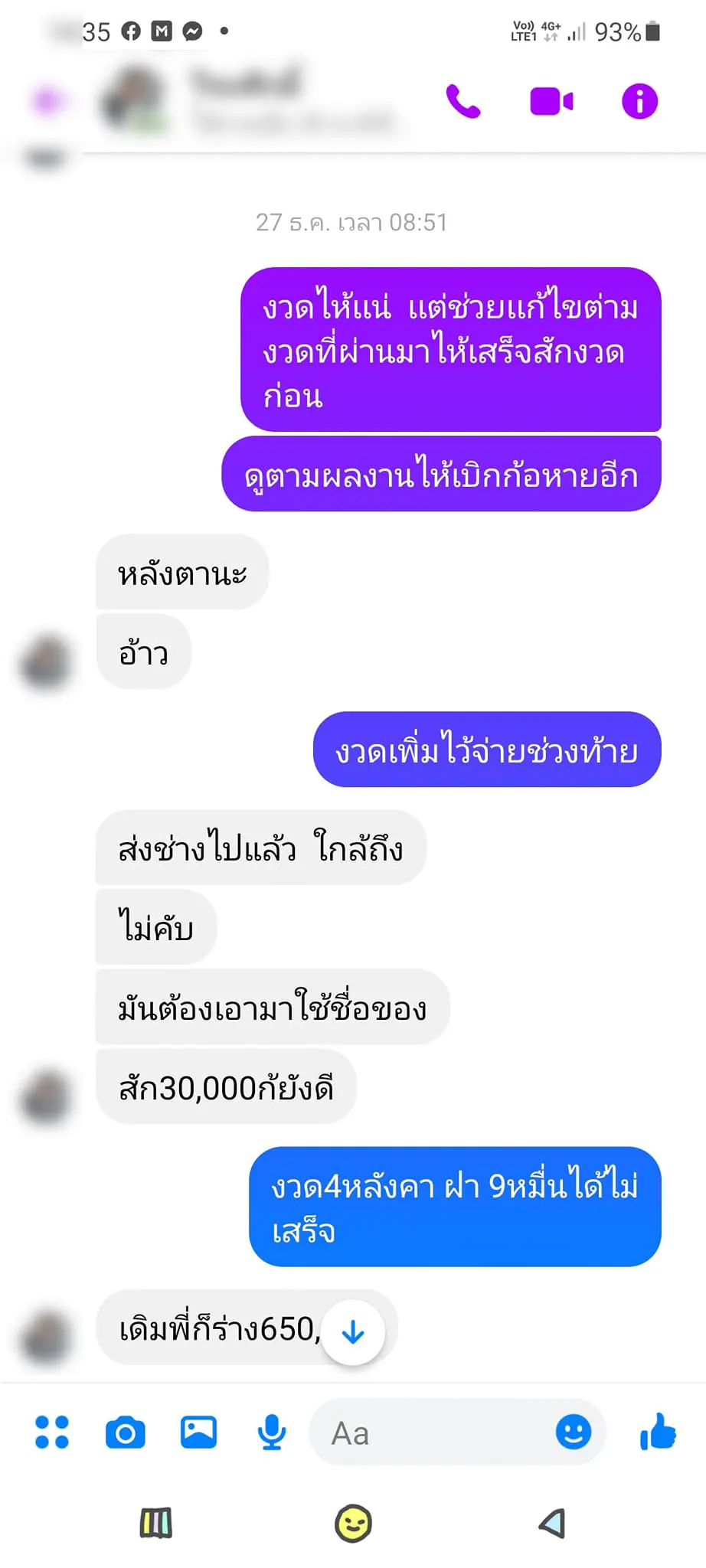Viewport: 706px width, 1568px height.
Task: Send a thumbs-up like
Action: click(658, 1431)
